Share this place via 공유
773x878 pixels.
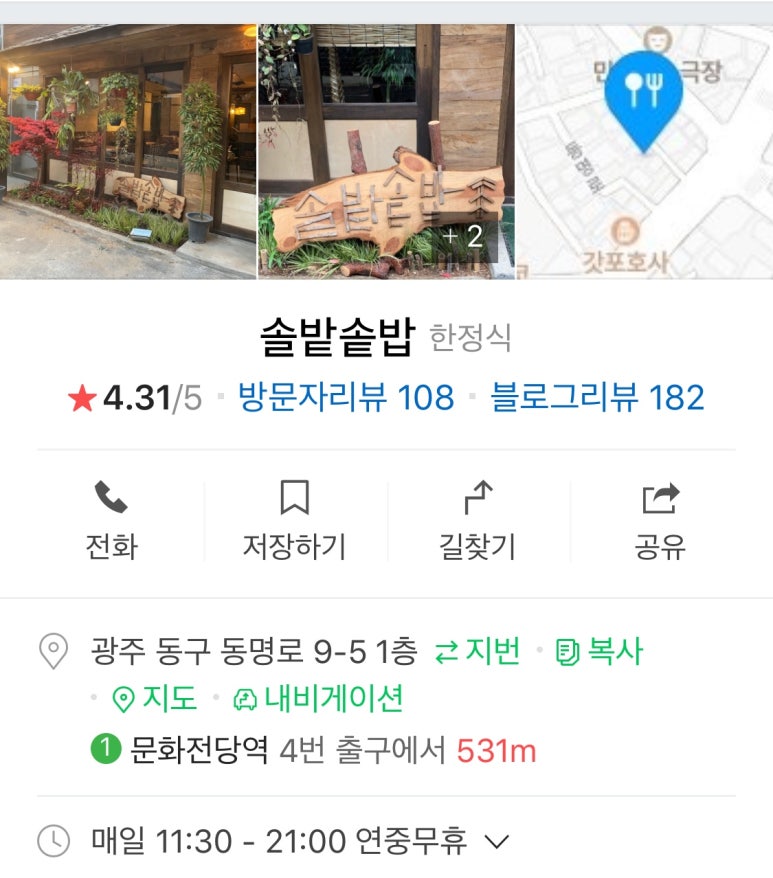coord(660,520)
